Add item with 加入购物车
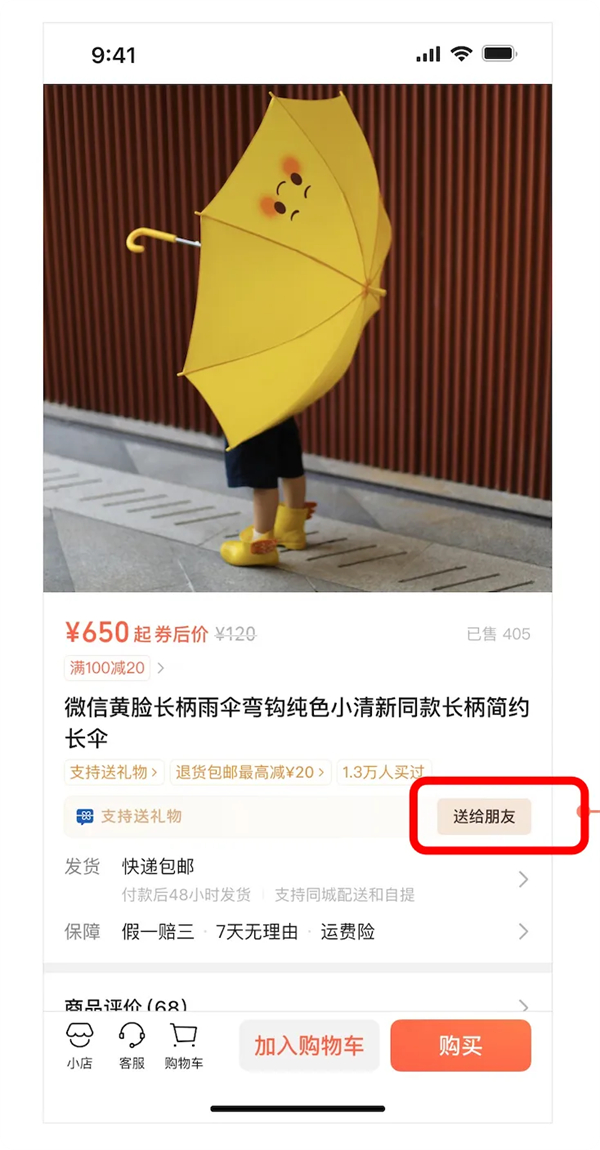Viewport: 600px width, 1150px height. pos(309,1045)
